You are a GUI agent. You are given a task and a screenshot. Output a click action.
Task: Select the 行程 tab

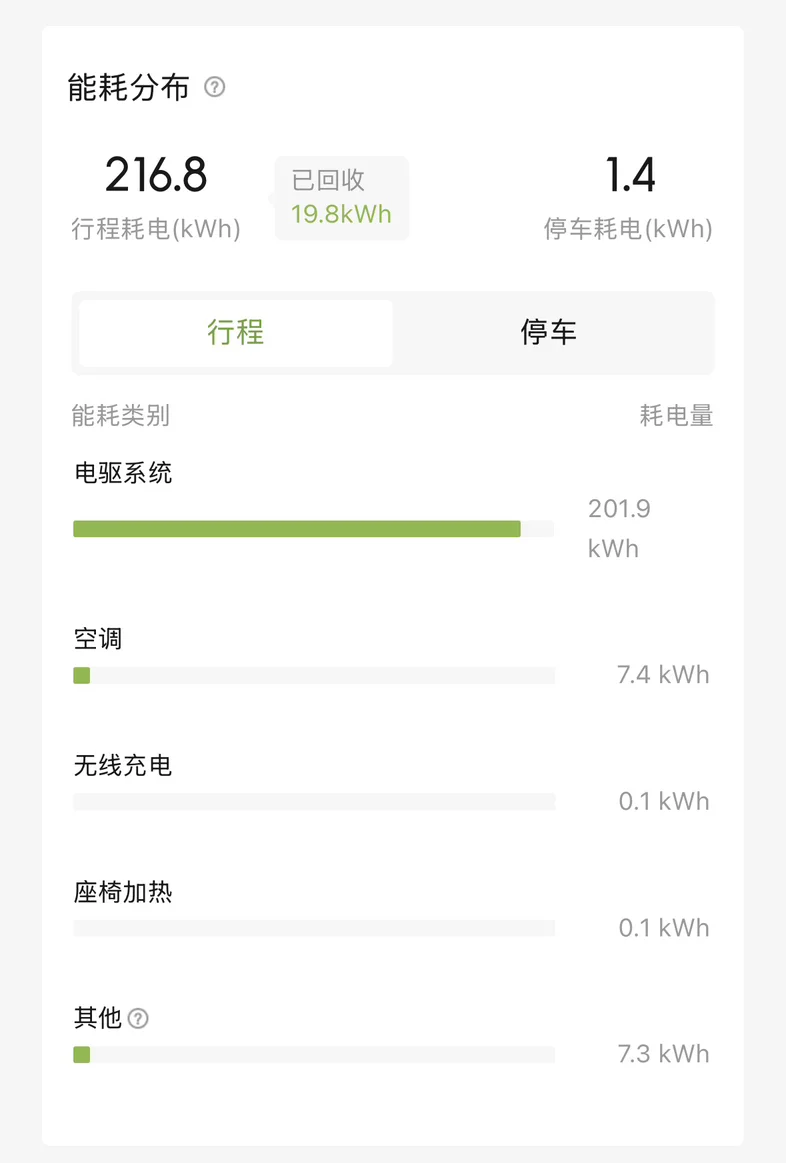(236, 333)
